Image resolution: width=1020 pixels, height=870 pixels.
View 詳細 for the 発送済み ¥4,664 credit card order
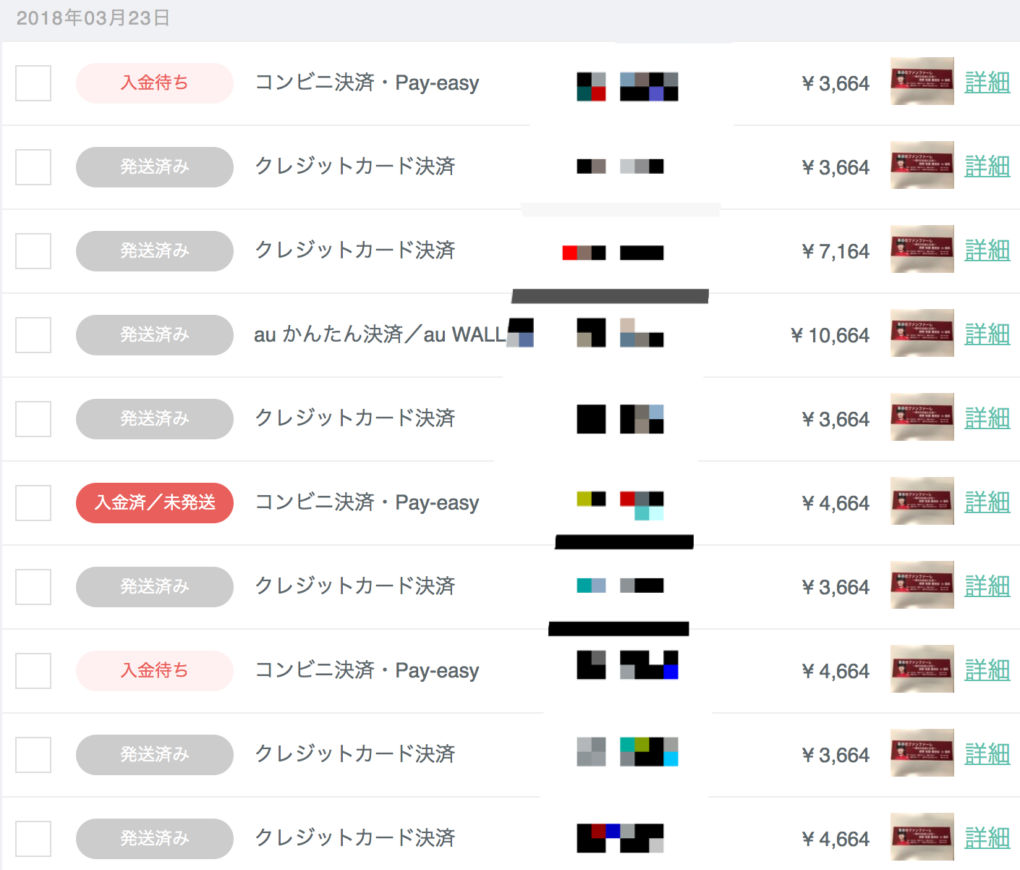987,839
